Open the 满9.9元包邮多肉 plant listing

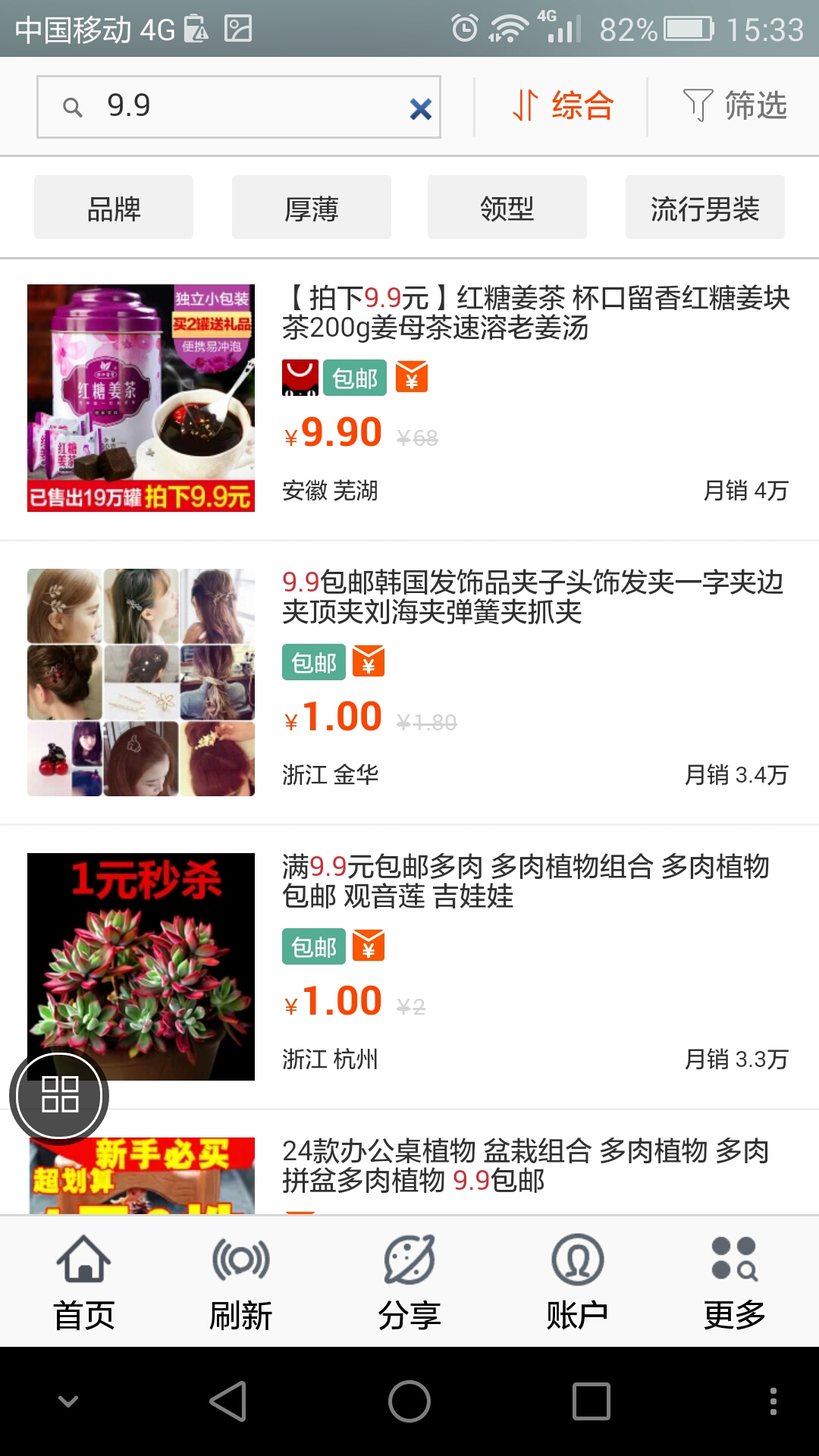pyautogui.click(x=526, y=880)
